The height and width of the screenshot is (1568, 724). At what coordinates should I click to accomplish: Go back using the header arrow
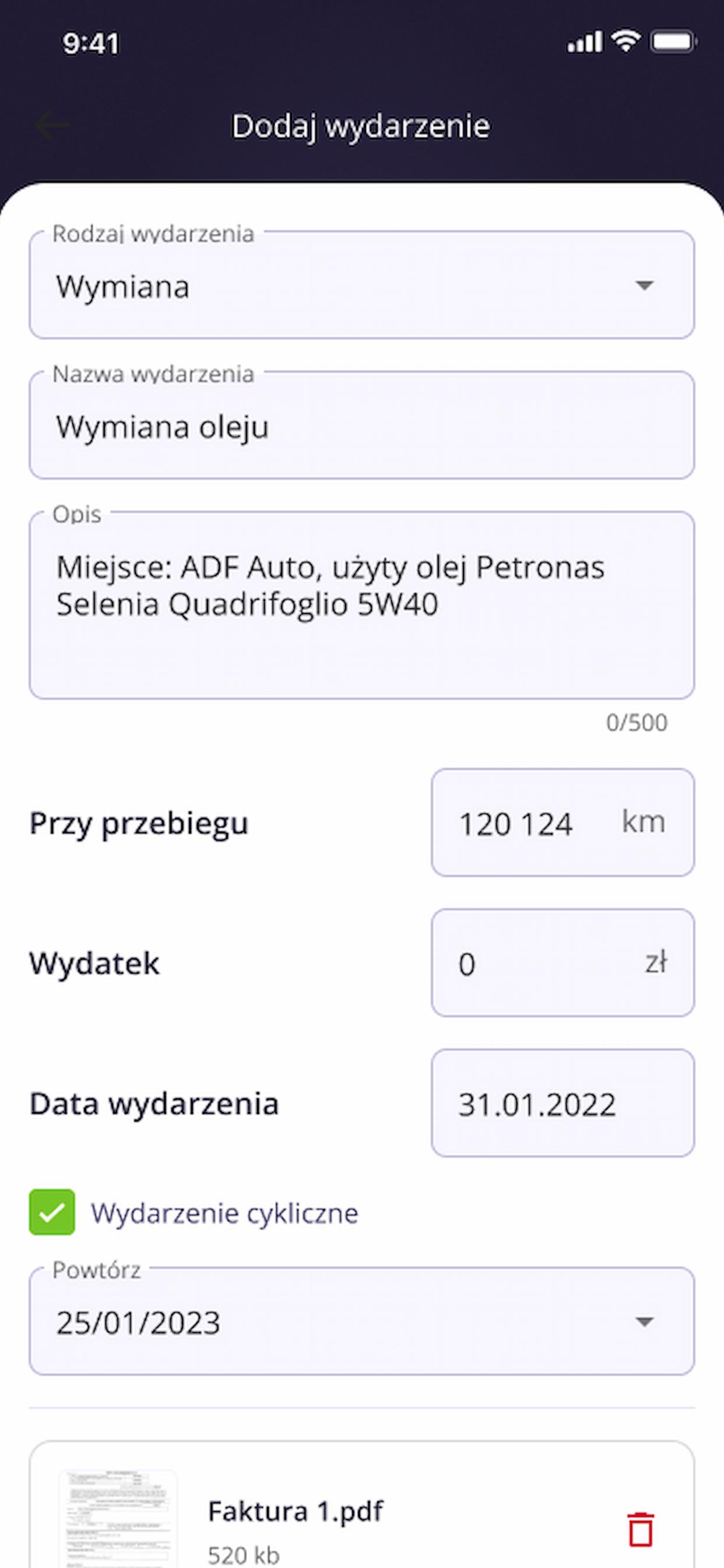tap(52, 125)
